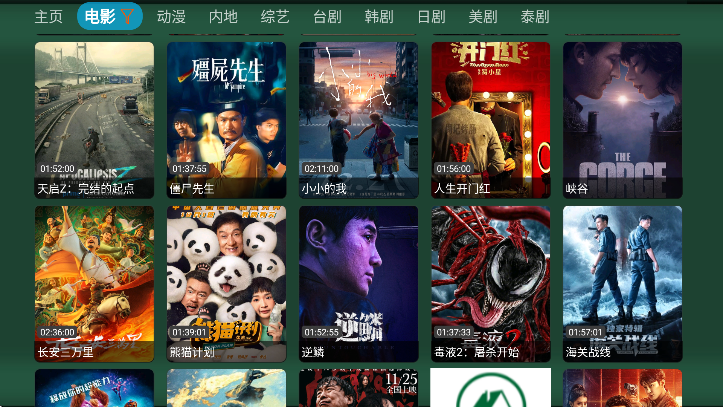Open the 峡谷 movie poster
723x407 pixels.
pyautogui.click(x=622, y=119)
